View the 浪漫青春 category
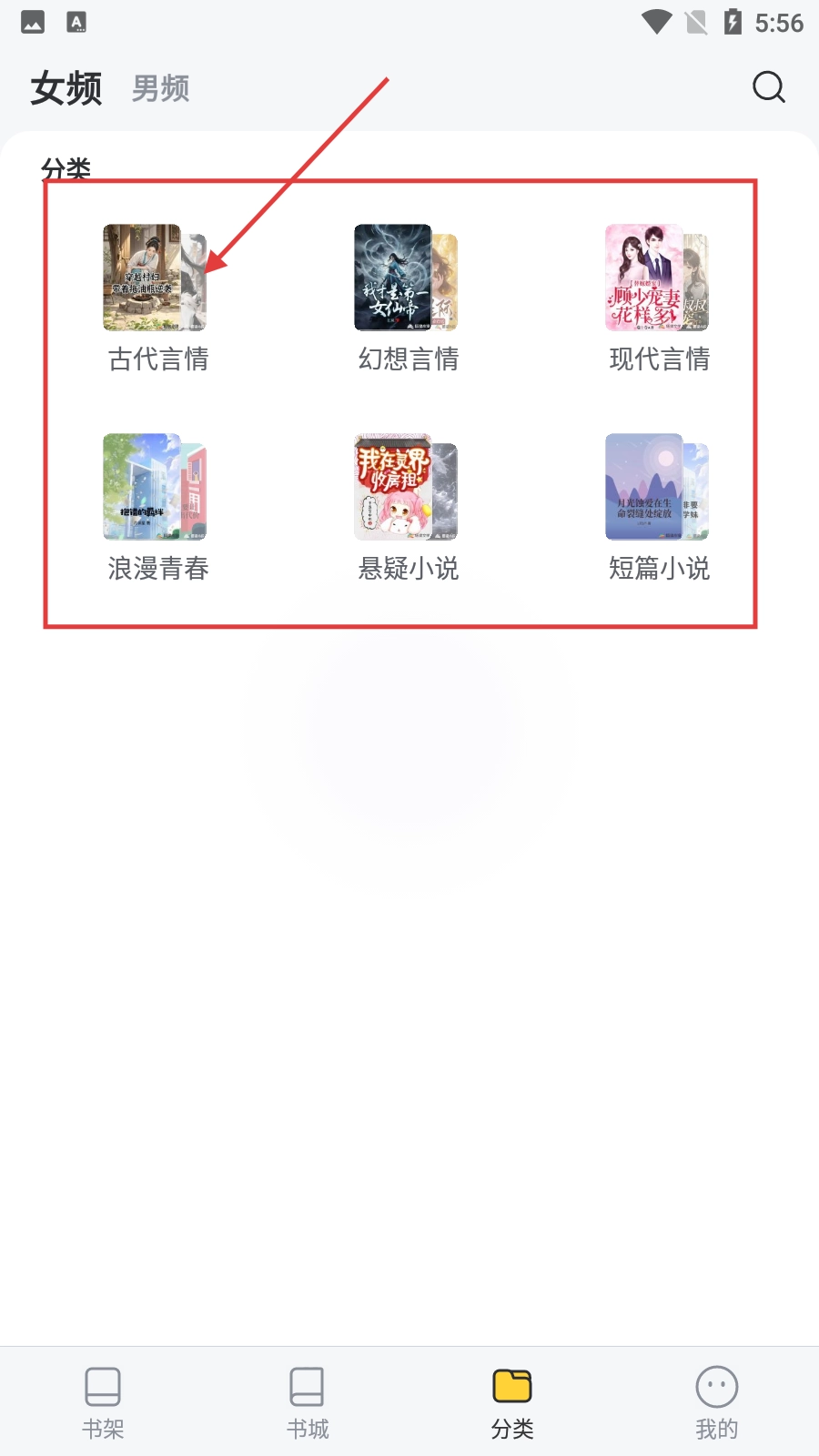This screenshot has height=1456, width=819. [157, 508]
